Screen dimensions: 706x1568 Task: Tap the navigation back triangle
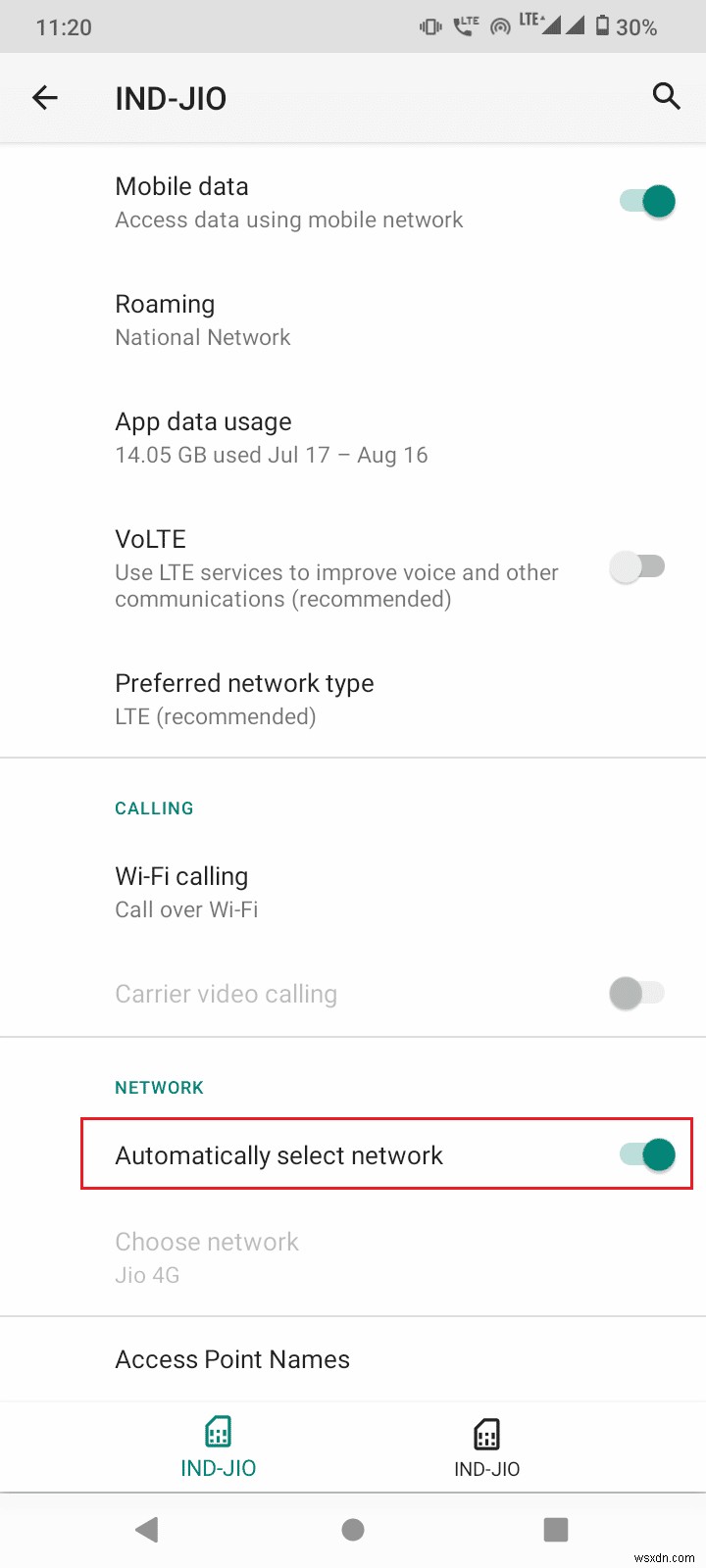tap(147, 1529)
